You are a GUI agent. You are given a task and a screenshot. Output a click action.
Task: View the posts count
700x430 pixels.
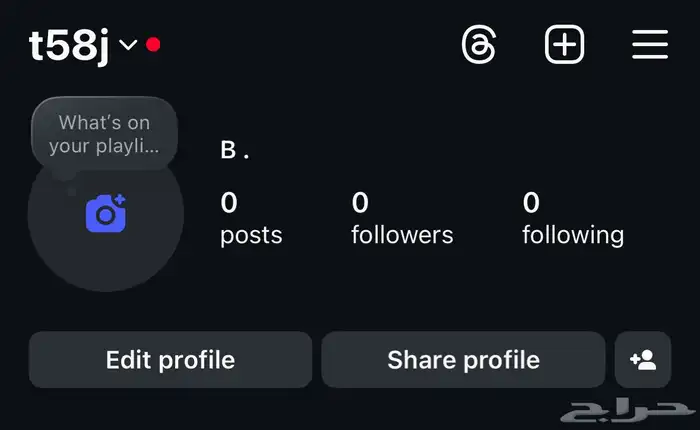click(x=250, y=219)
